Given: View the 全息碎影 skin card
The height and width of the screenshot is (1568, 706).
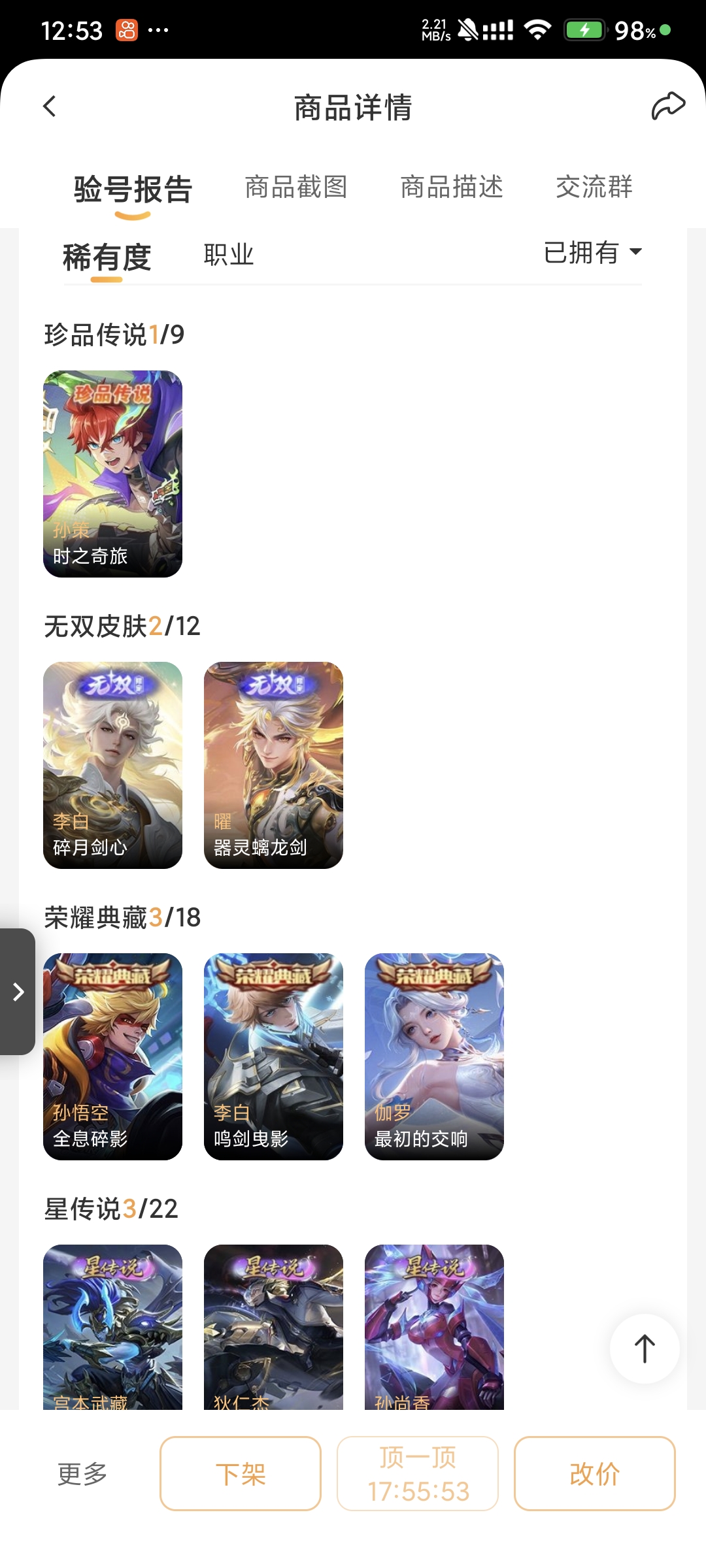Looking at the screenshot, I should click(112, 1056).
